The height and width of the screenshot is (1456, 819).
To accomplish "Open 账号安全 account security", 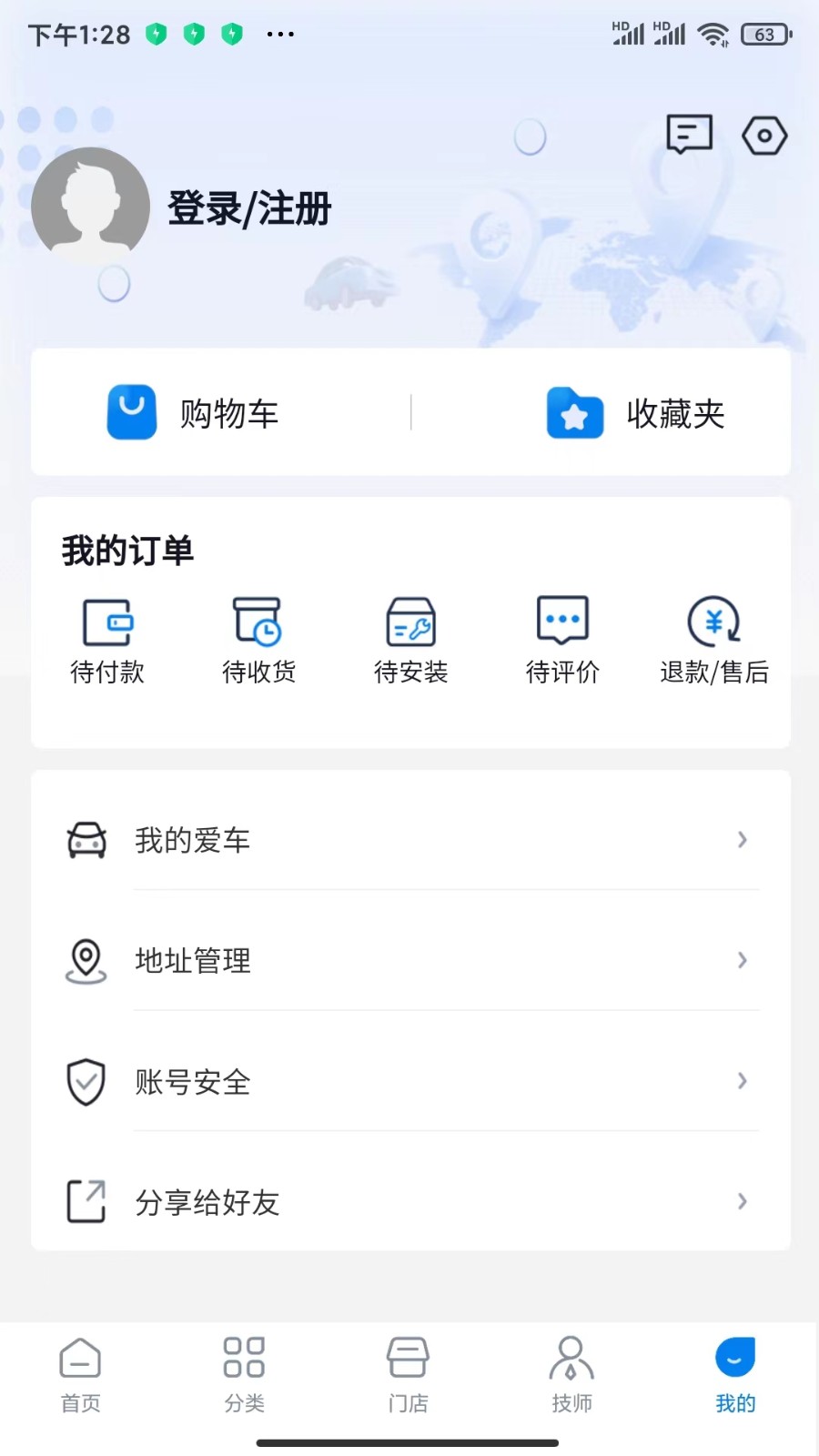I will pos(410,1081).
